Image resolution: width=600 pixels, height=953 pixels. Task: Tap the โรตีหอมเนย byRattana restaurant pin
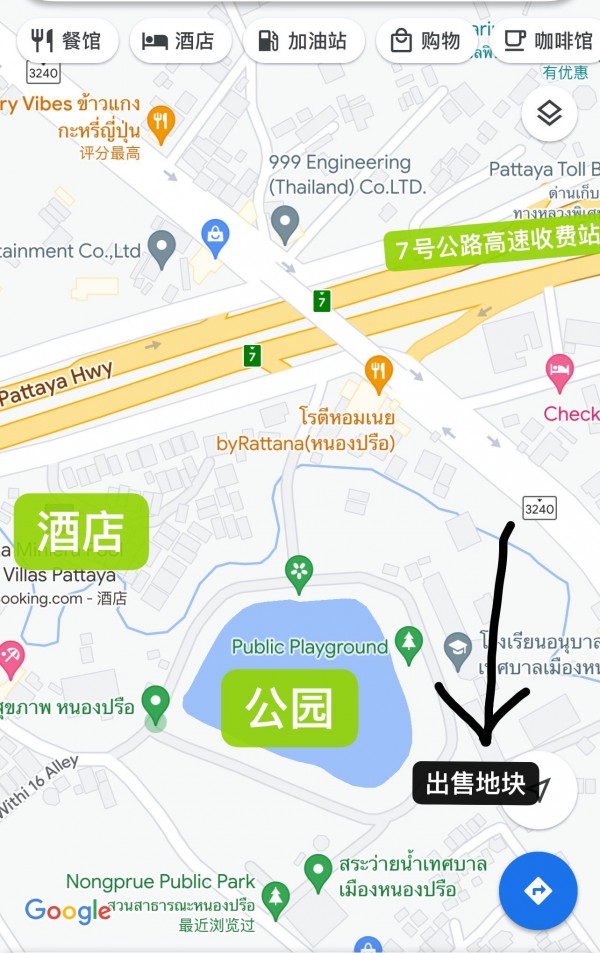[x=378, y=372]
